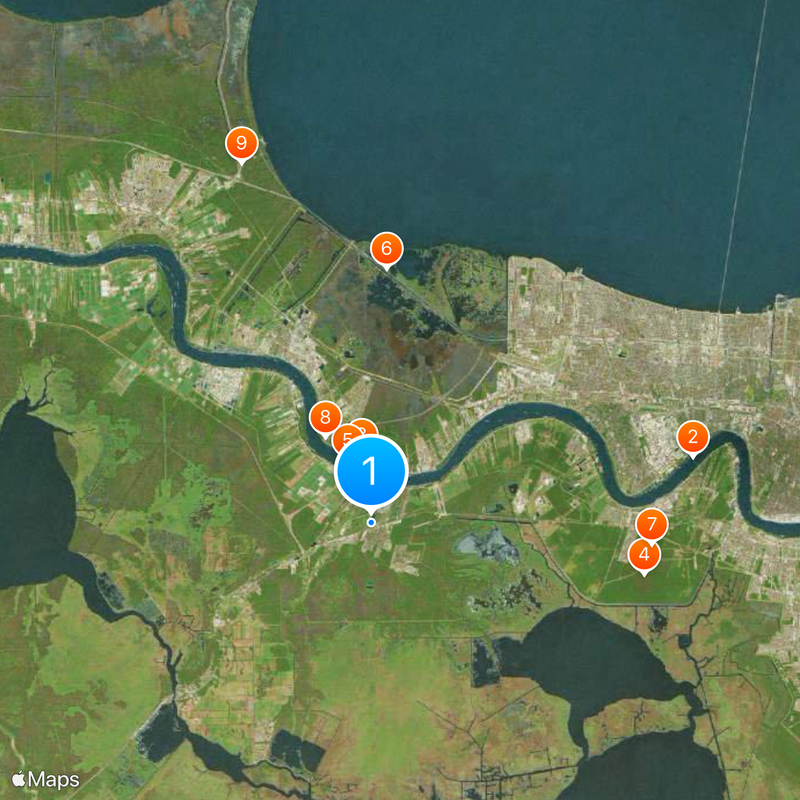Tap the partially hidden pin number 5
The height and width of the screenshot is (800, 800).
pyautogui.click(x=343, y=437)
